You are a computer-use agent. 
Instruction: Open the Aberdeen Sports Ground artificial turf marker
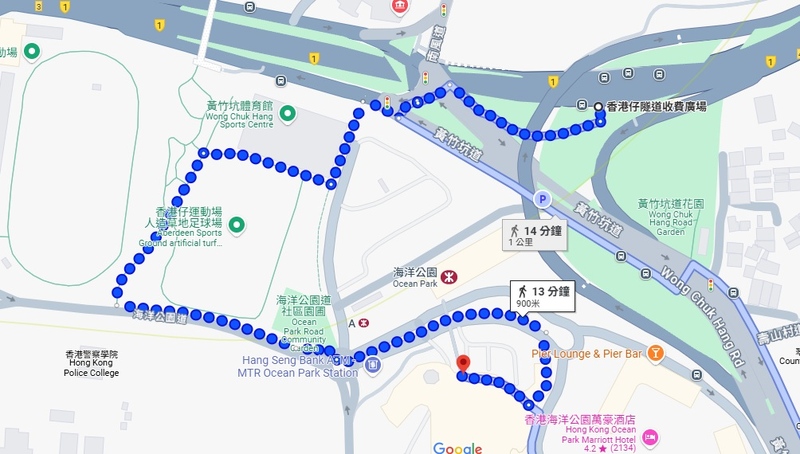[x=237, y=224]
